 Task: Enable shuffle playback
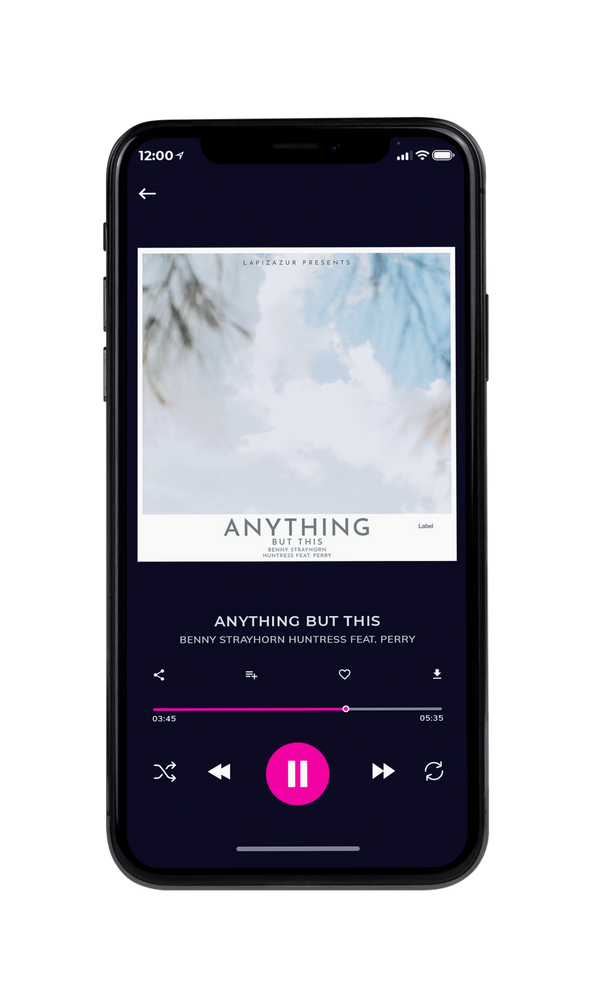(165, 772)
